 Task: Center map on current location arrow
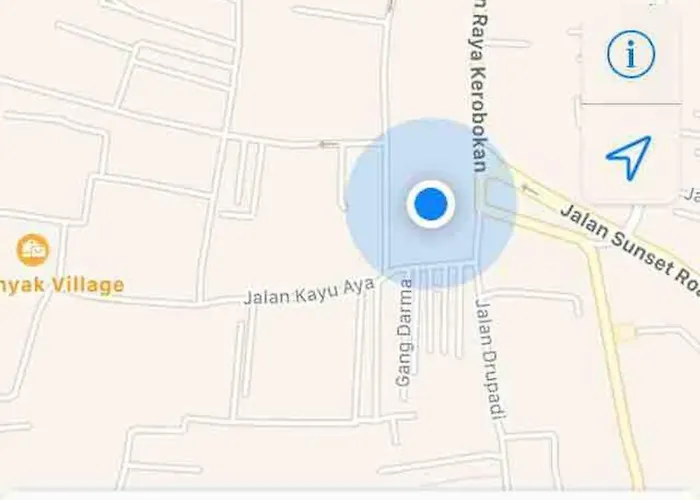pos(629,158)
